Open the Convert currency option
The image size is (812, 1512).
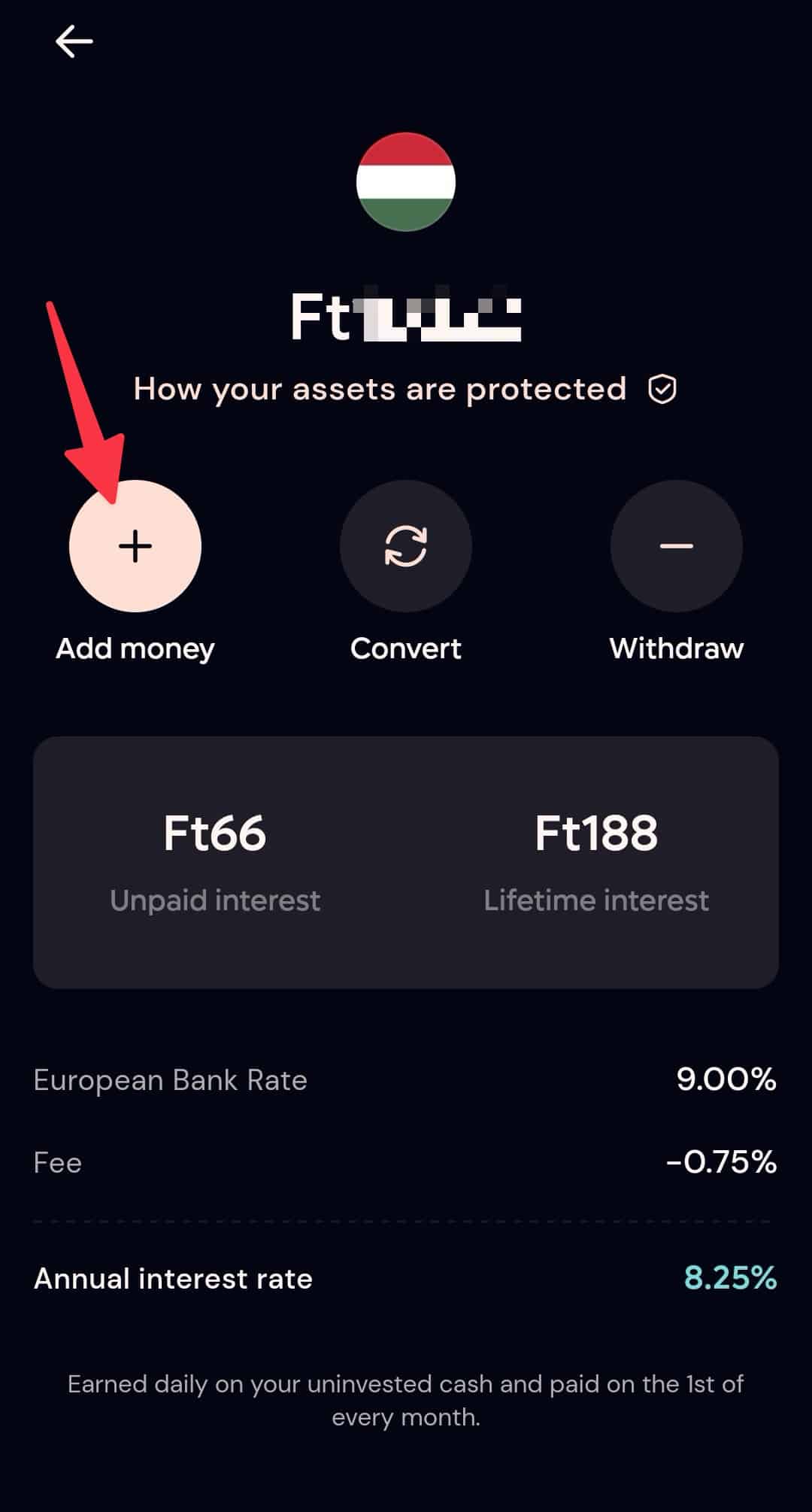pos(406,546)
